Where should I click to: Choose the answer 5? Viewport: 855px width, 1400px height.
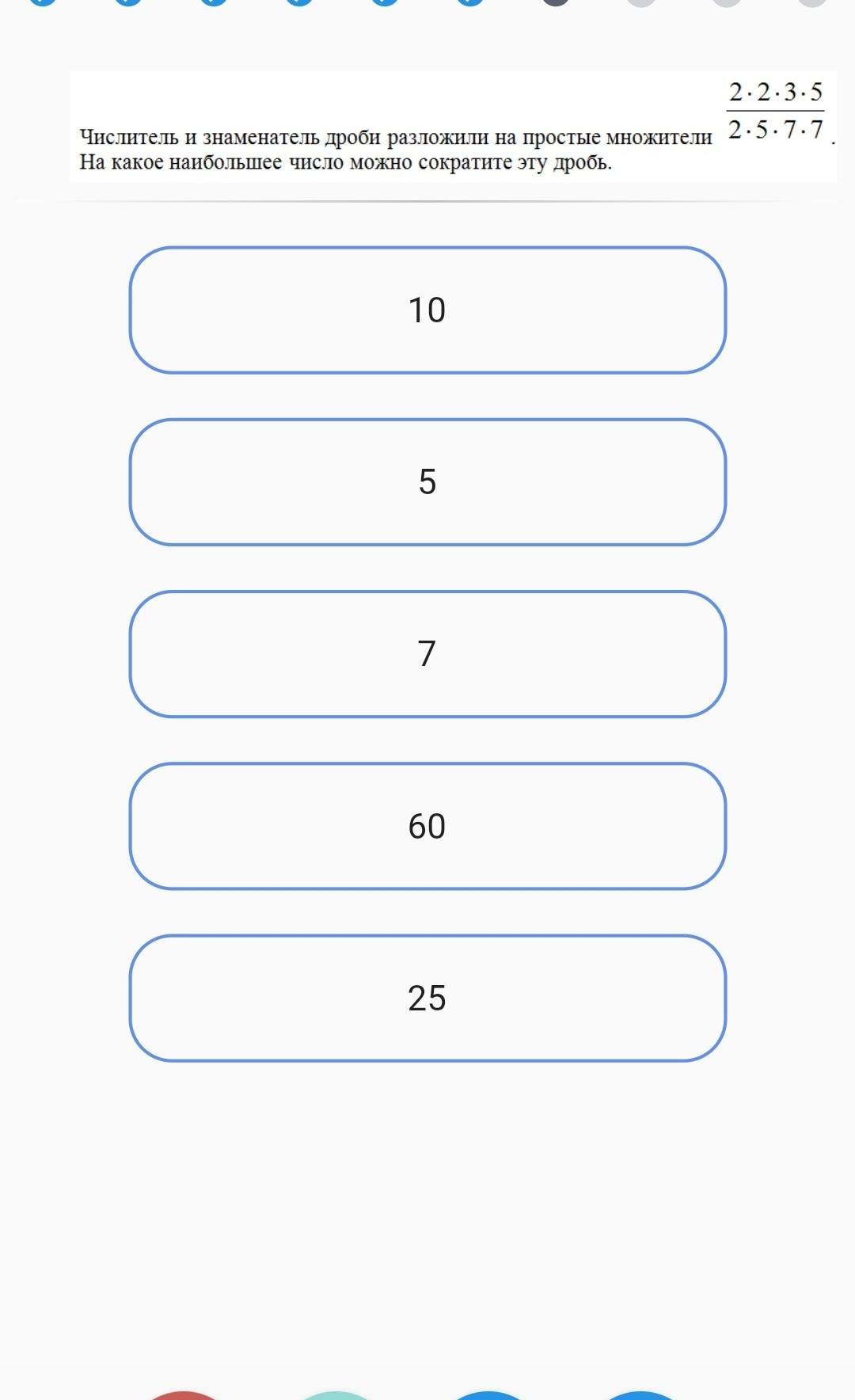(x=427, y=481)
